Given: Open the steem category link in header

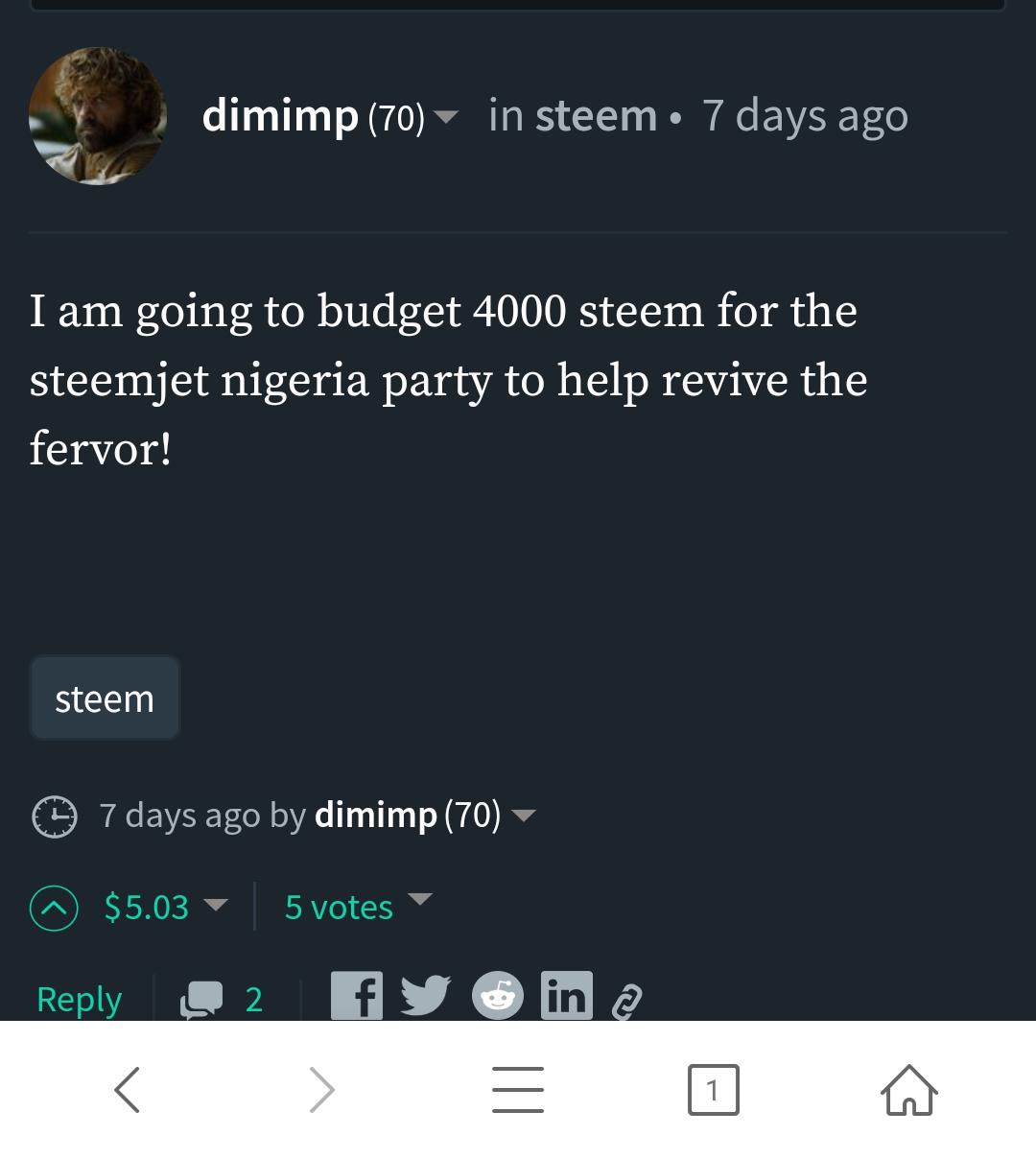Looking at the screenshot, I should (x=596, y=116).
